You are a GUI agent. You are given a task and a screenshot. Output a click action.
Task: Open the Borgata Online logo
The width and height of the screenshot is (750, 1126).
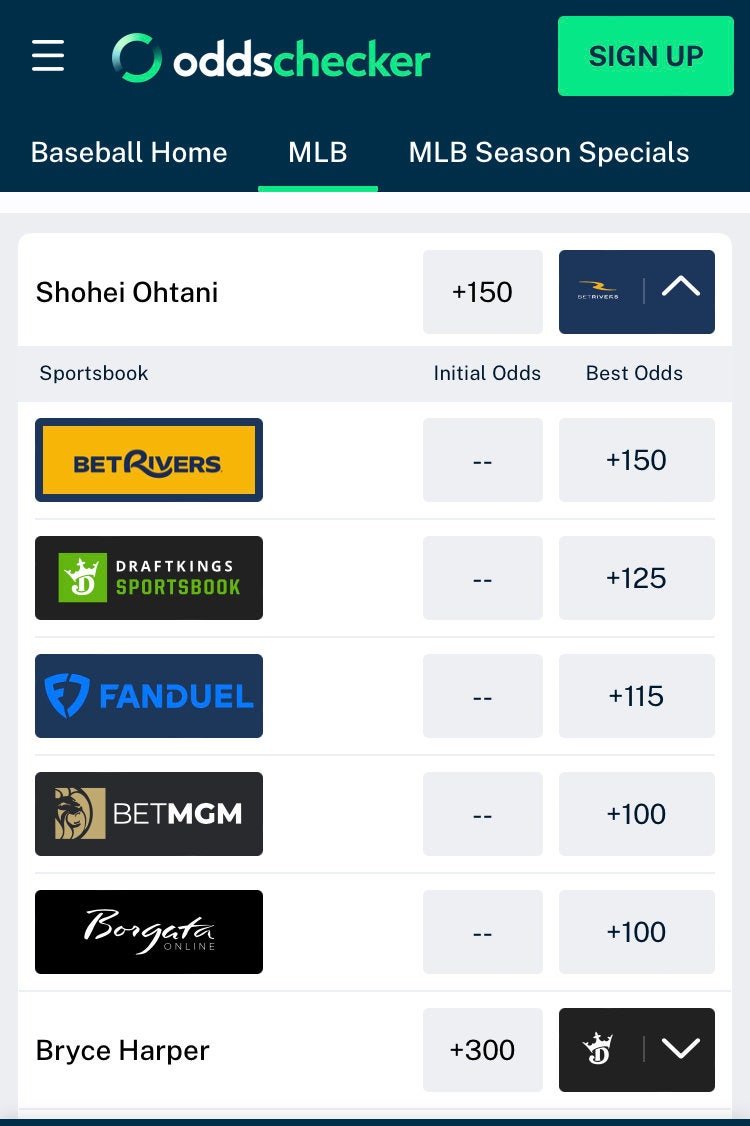click(x=149, y=932)
